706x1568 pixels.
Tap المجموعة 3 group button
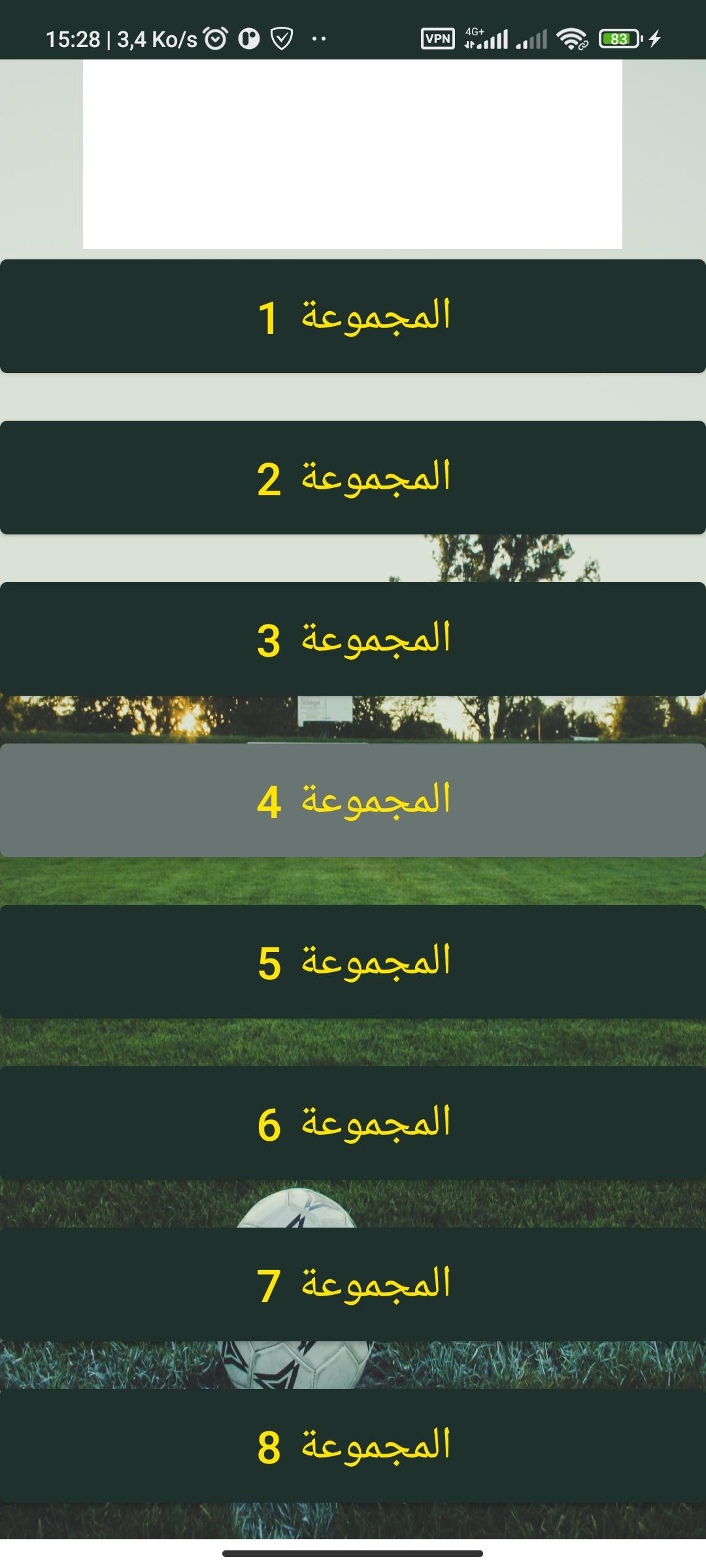pos(353,639)
